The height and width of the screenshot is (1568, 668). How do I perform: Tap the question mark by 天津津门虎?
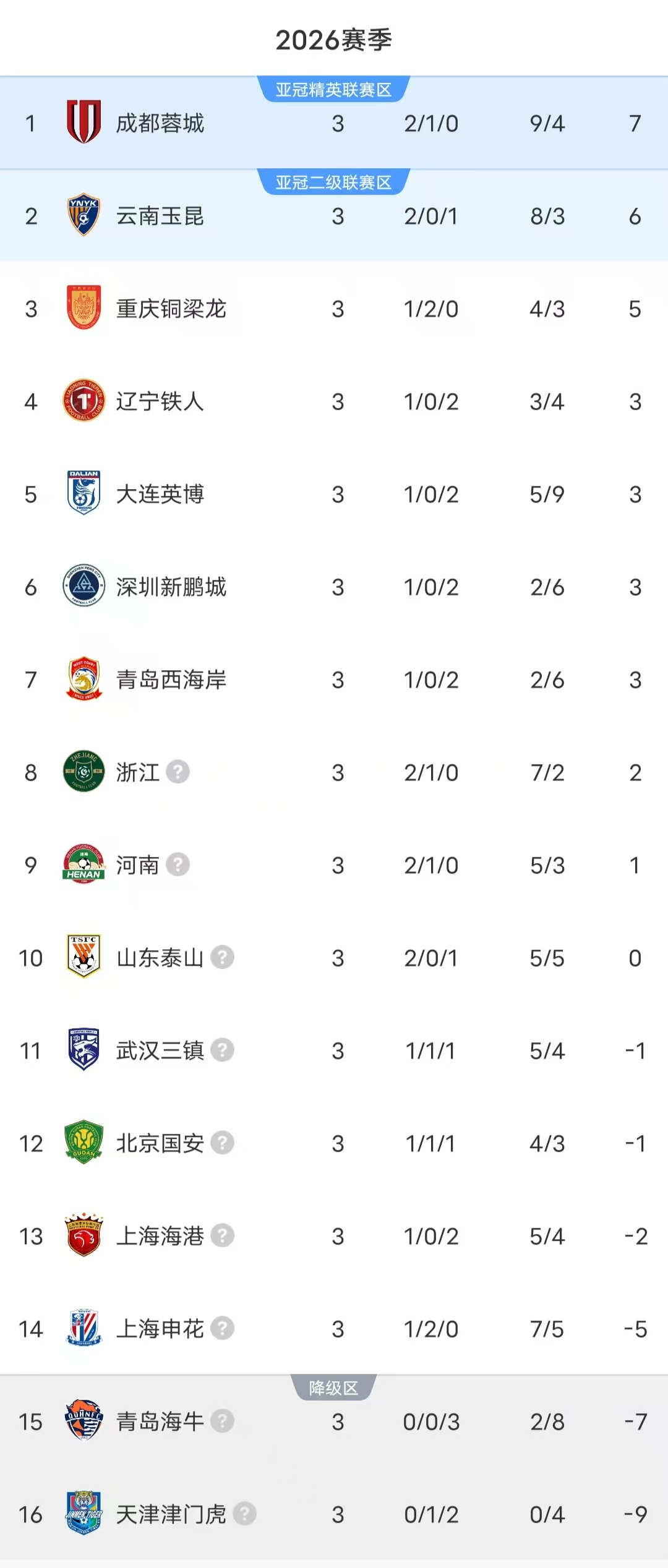(x=244, y=1514)
